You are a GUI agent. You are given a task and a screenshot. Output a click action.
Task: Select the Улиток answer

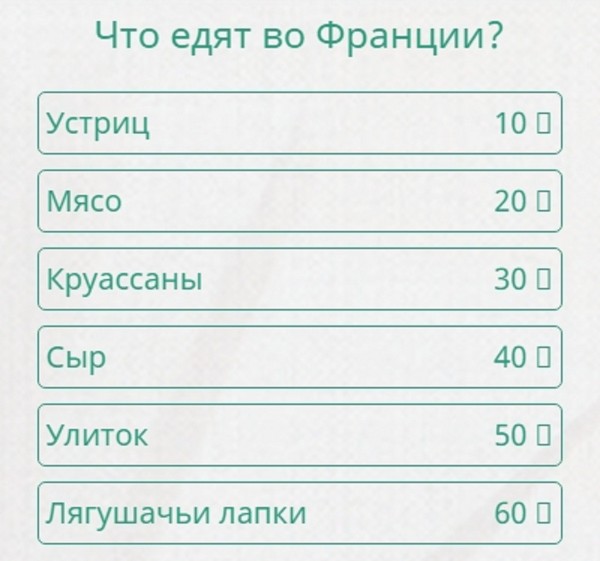299,435
